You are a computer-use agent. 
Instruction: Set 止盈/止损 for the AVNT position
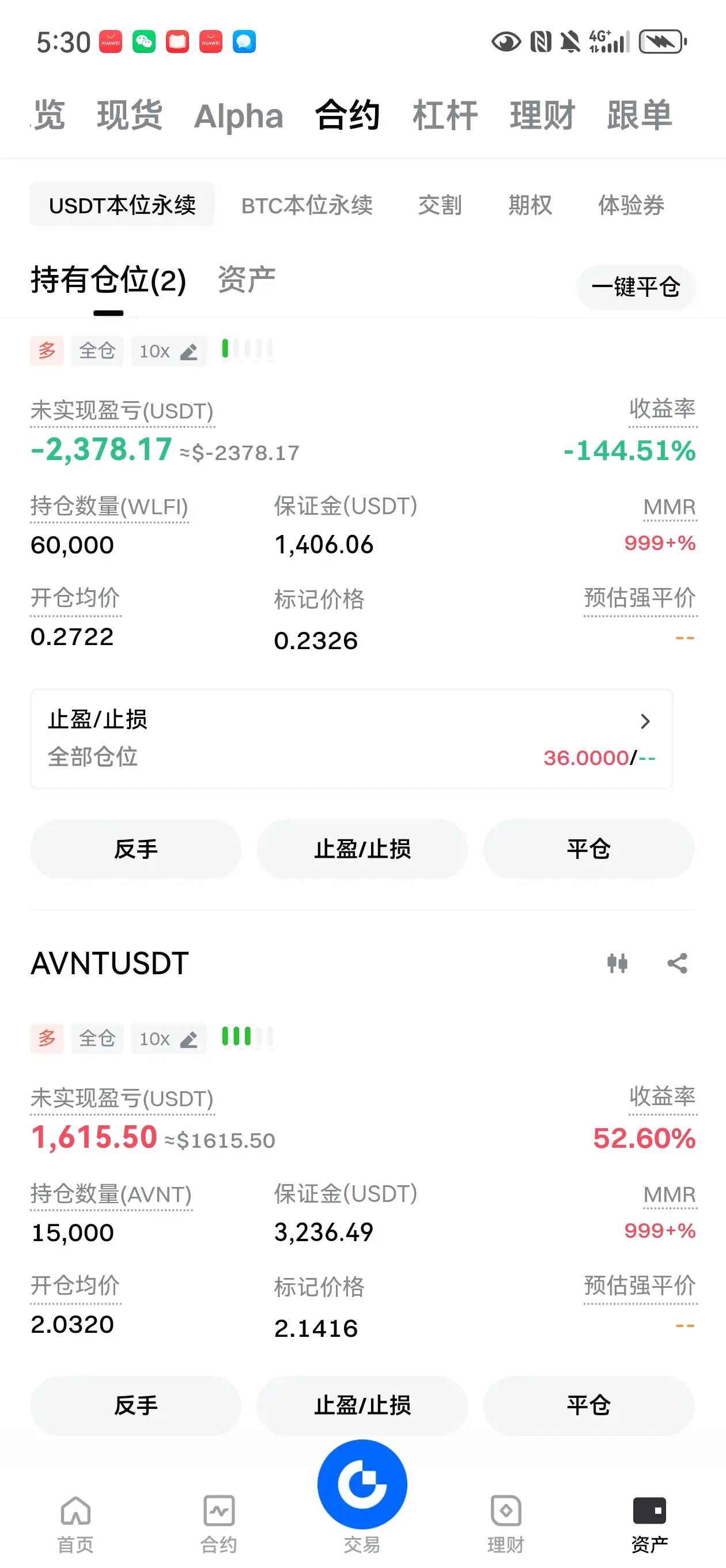pos(362,1405)
